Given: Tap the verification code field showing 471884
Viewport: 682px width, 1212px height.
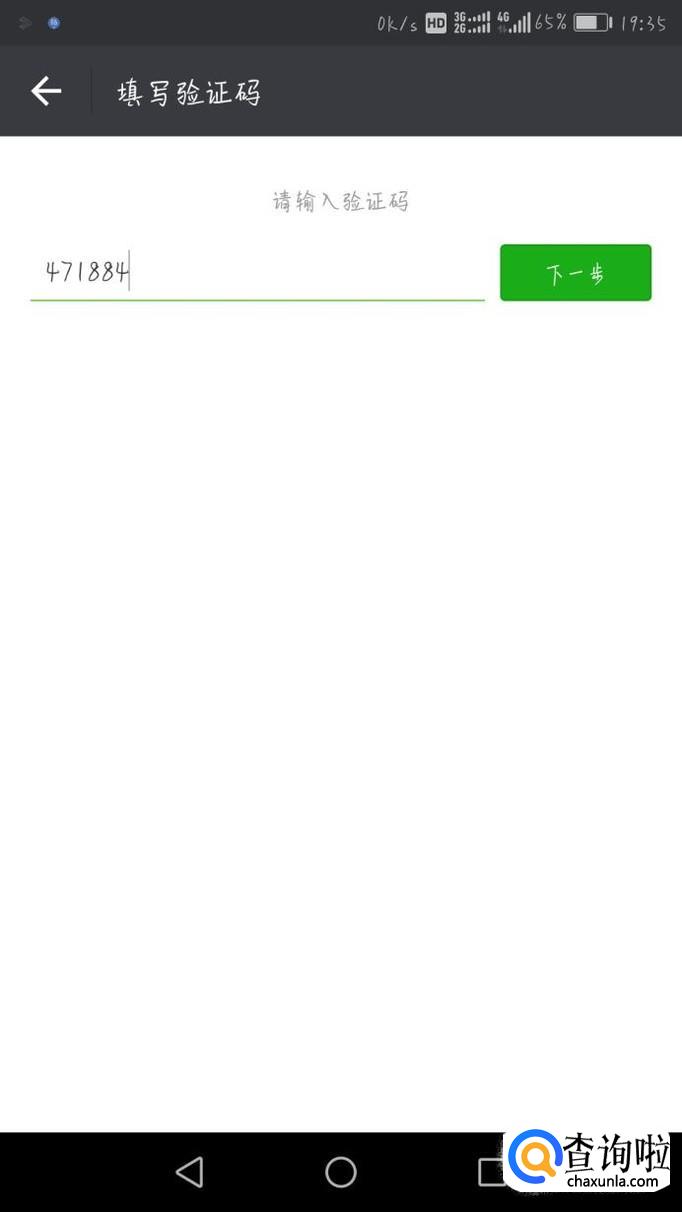Looking at the screenshot, I should point(257,272).
